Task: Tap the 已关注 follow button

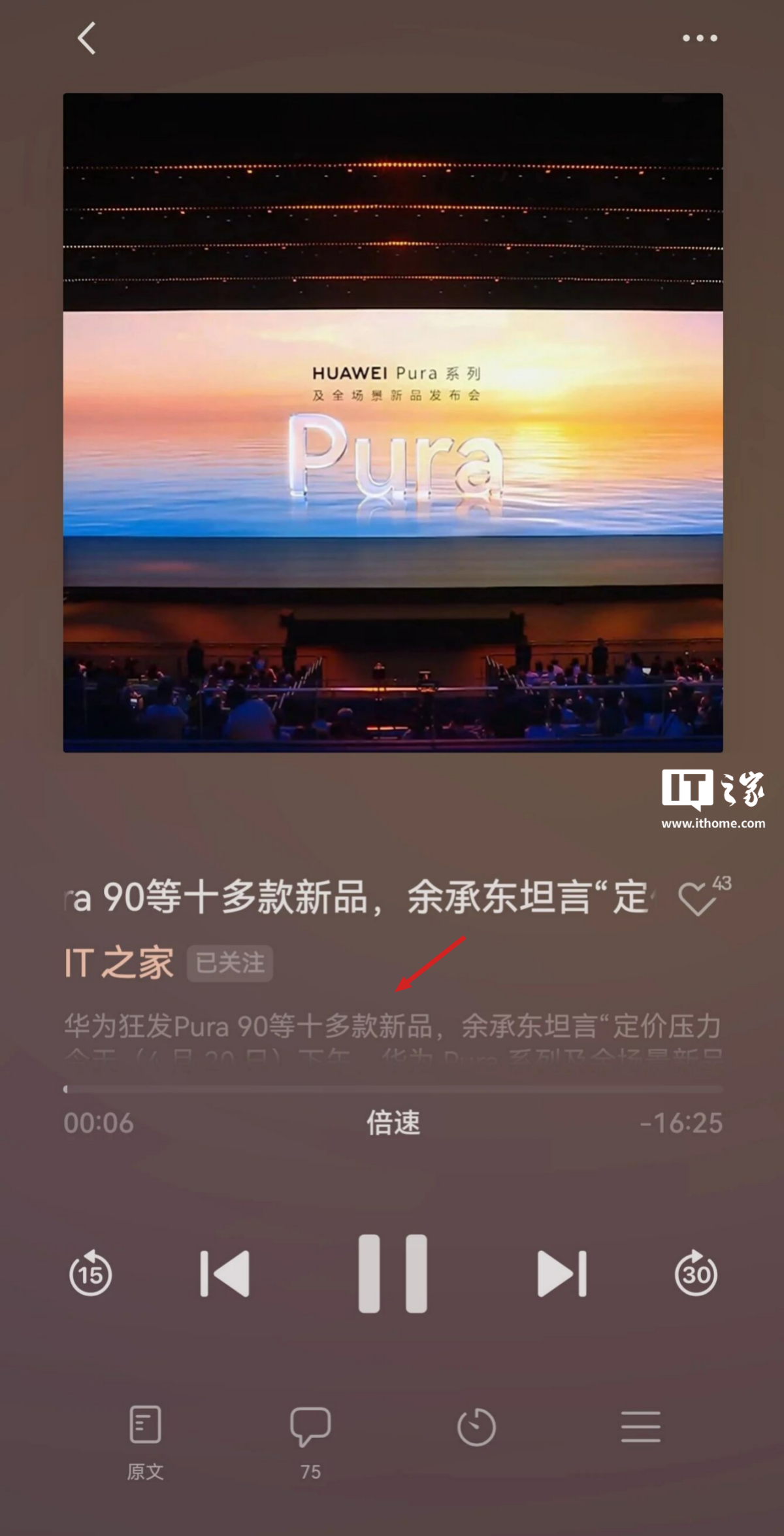Action: tap(230, 963)
